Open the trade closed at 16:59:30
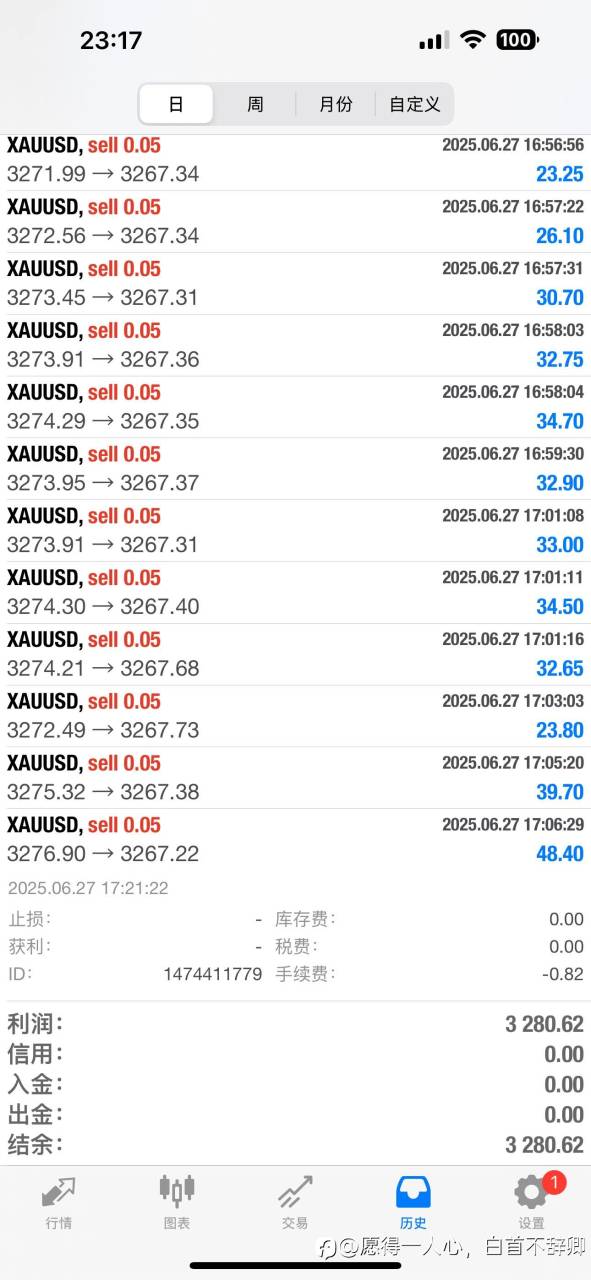 (295, 469)
